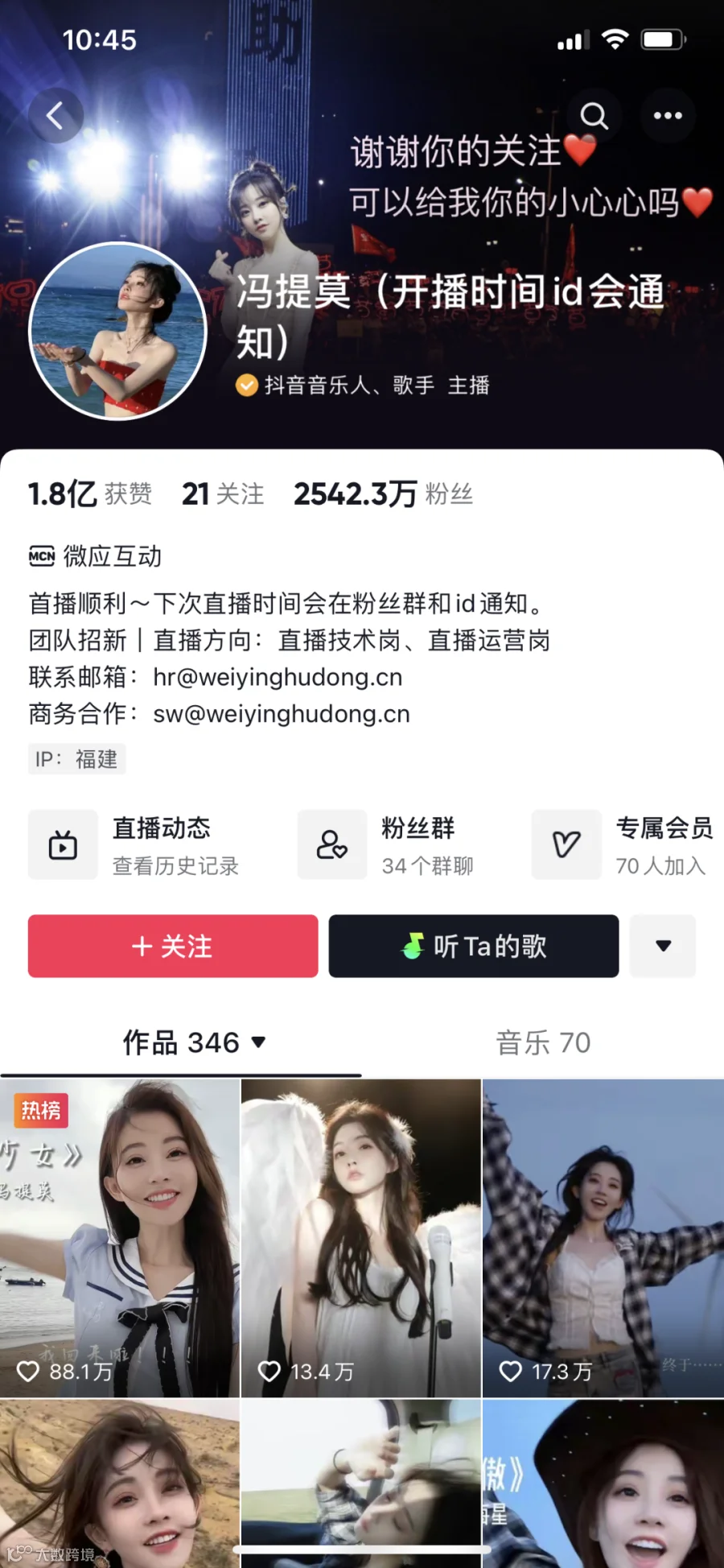Image resolution: width=724 pixels, height=1568 pixels.
Task: Open the three-dot overflow menu
Action: (668, 116)
